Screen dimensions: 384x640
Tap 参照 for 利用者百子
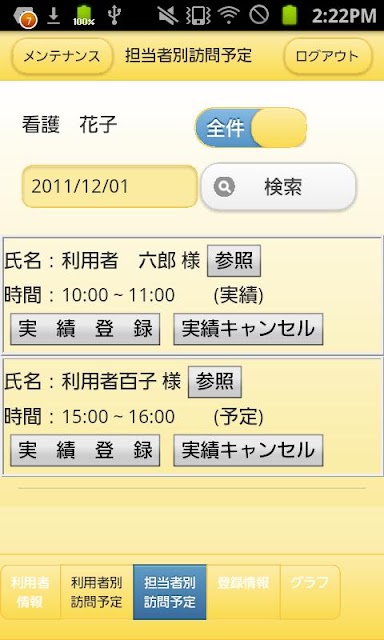coord(215,382)
